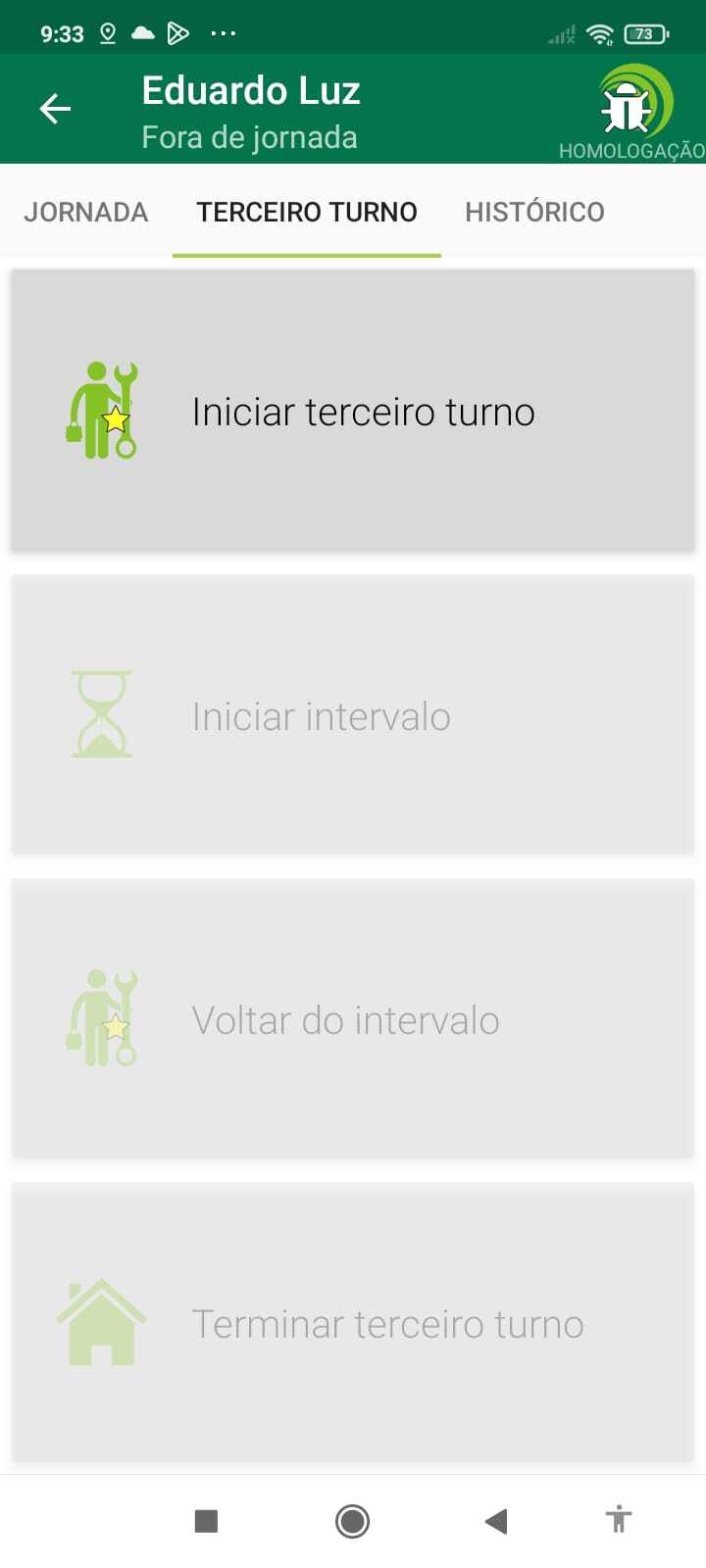Tap Iniciar intervalo
Screen dimensions: 706x1568
coord(353,716)
